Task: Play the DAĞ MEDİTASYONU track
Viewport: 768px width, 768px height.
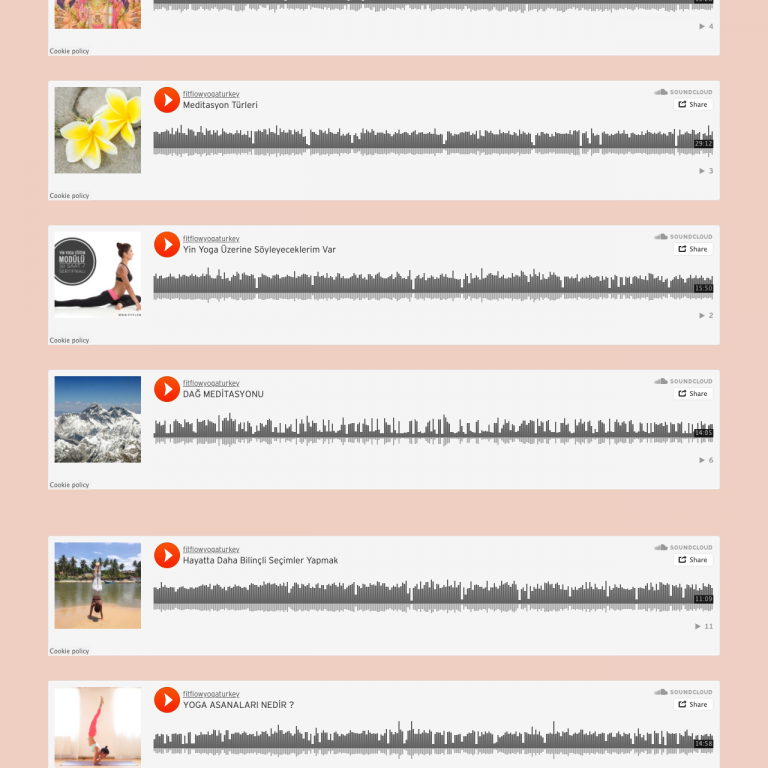Action: point(166,389)
